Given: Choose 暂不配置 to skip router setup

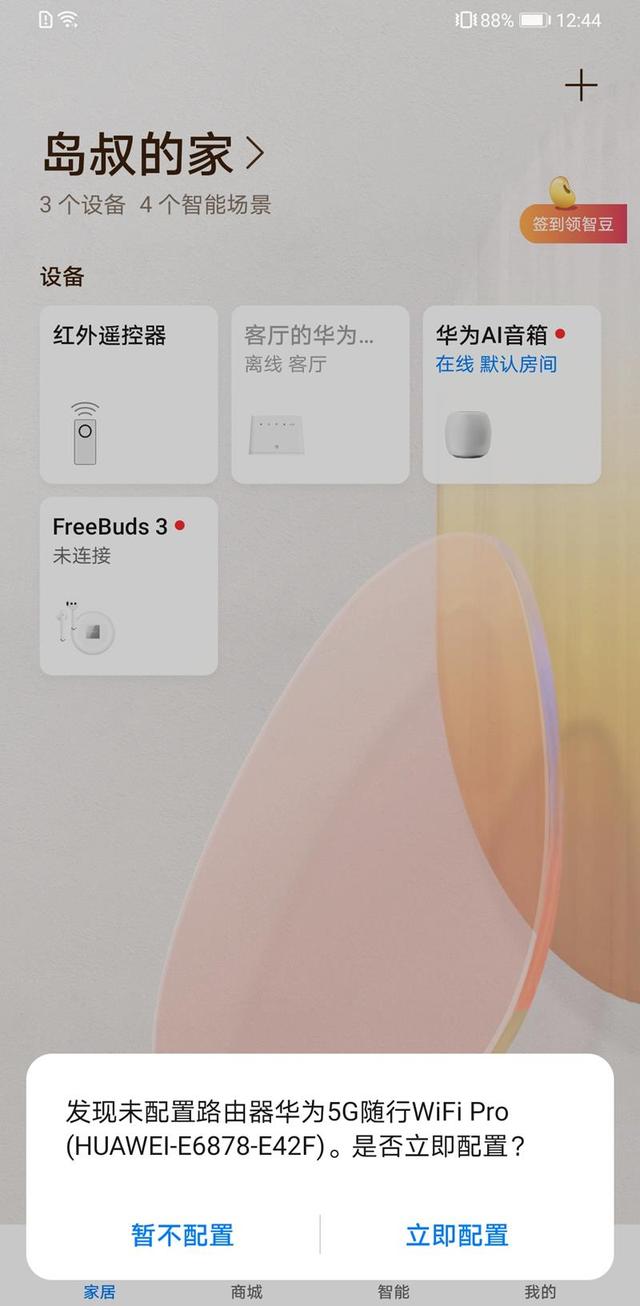Looking at the screenshot, I should [x=182, y=1235].
